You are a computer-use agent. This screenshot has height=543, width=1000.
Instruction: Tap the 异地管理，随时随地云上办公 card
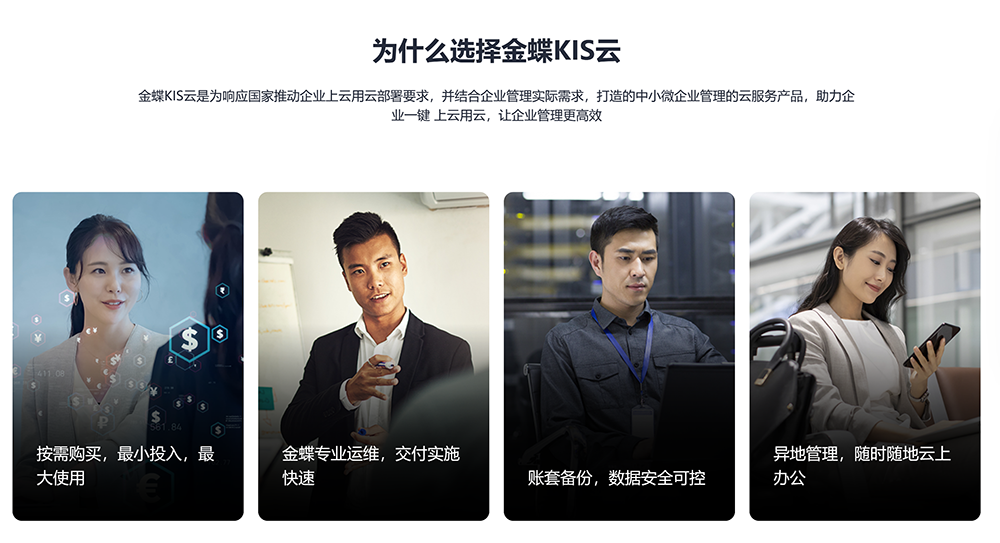tap(864, 356)
